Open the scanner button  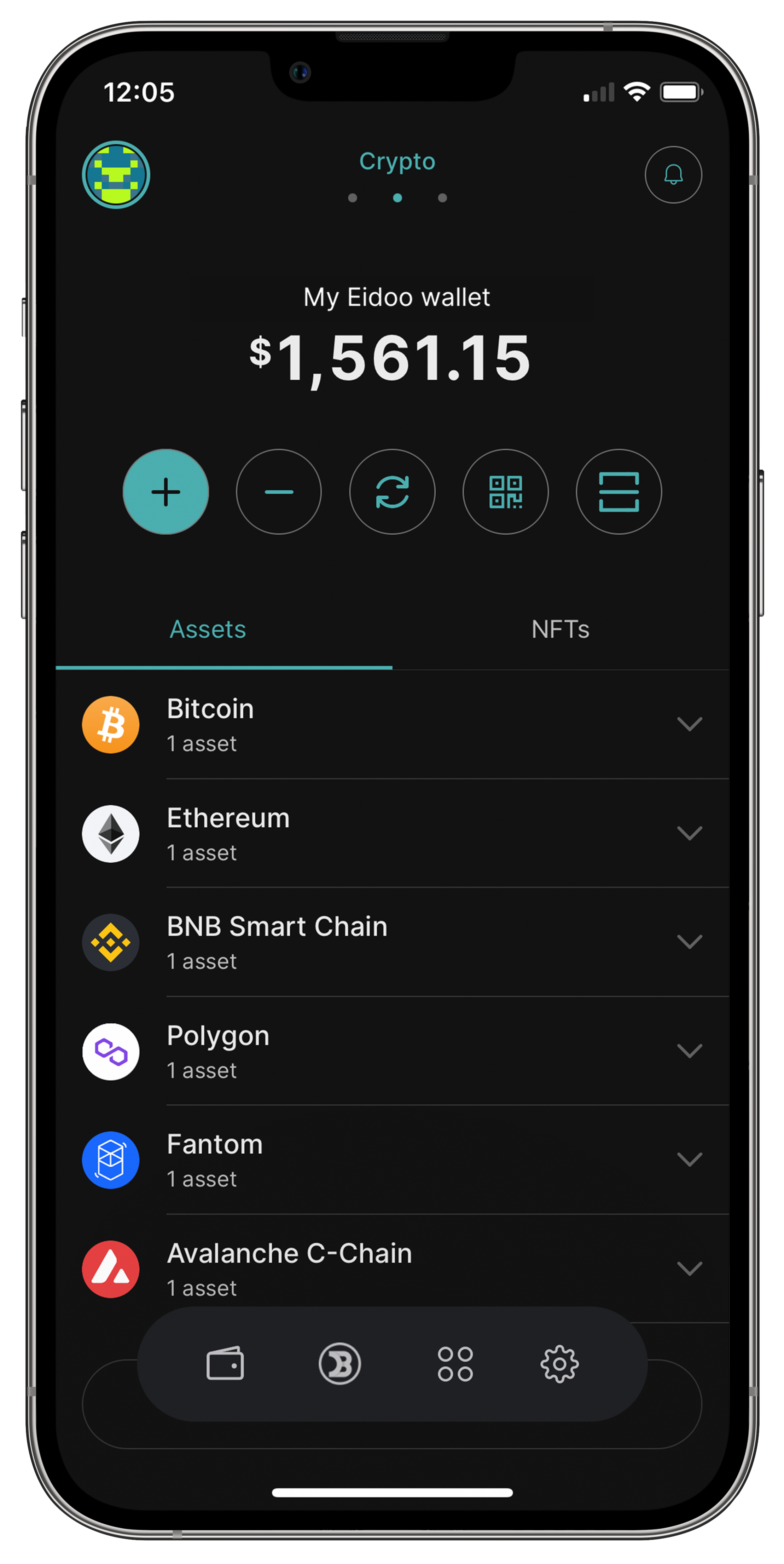[619, 492]
